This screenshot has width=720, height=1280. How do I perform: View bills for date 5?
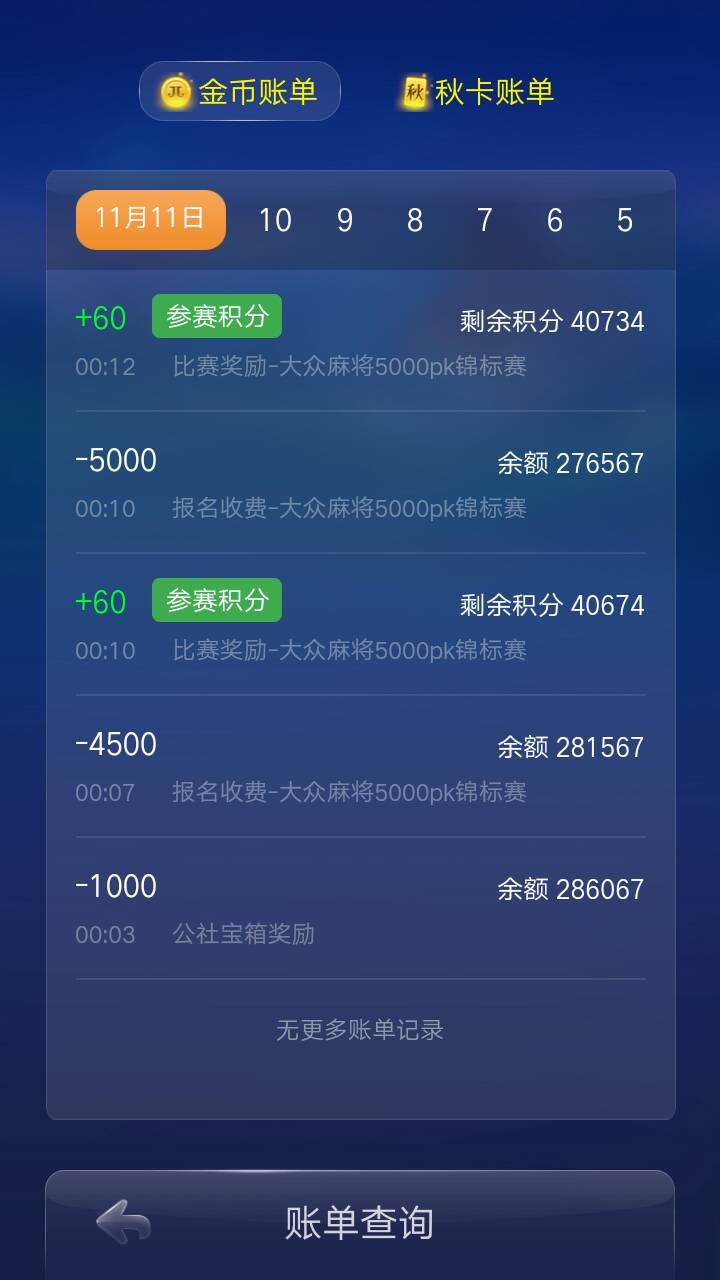(x=624, y=221)
